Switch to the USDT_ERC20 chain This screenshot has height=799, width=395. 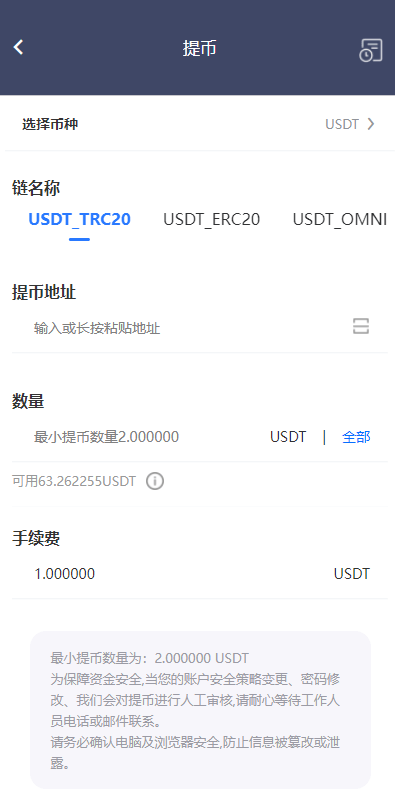tap(212, 219)
